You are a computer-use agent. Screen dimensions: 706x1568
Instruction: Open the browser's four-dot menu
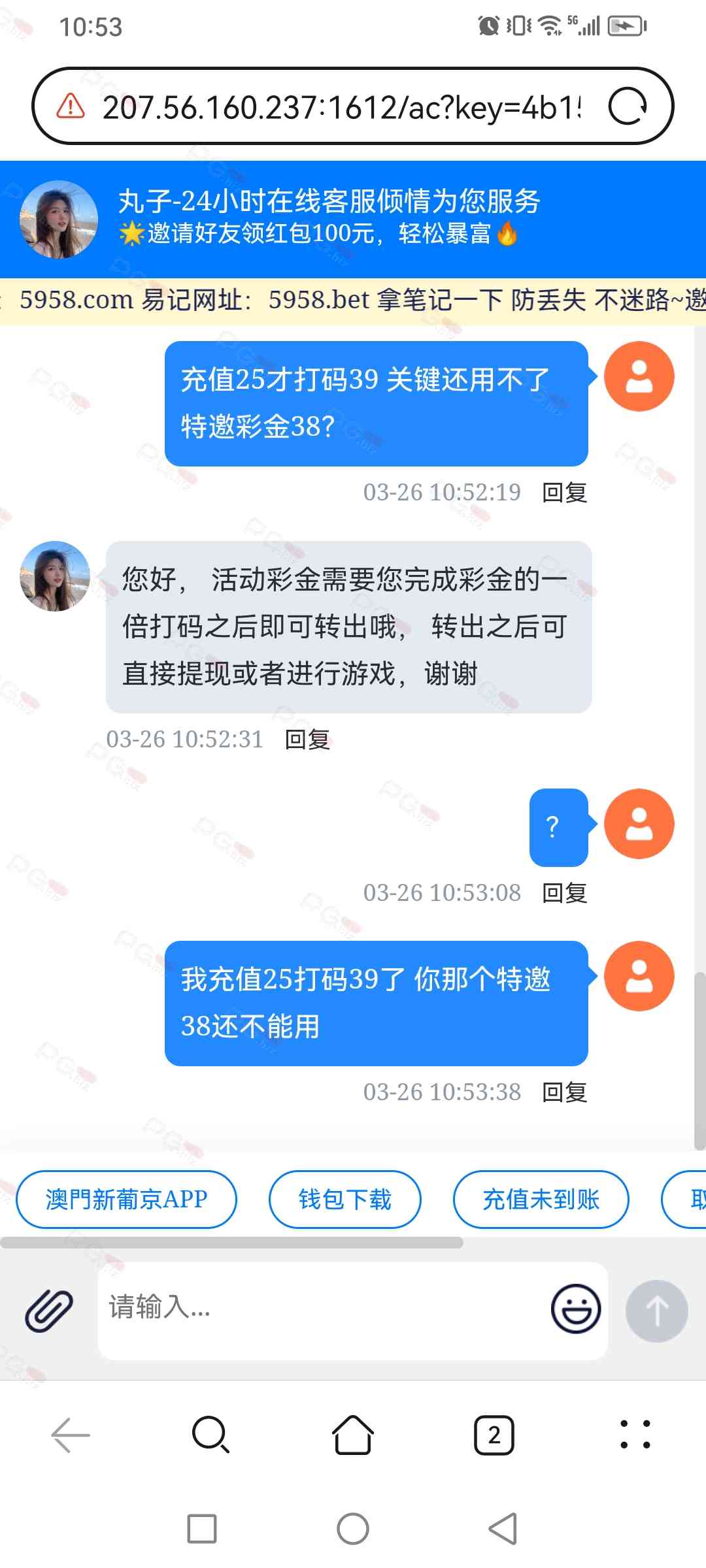(635, 1435)
